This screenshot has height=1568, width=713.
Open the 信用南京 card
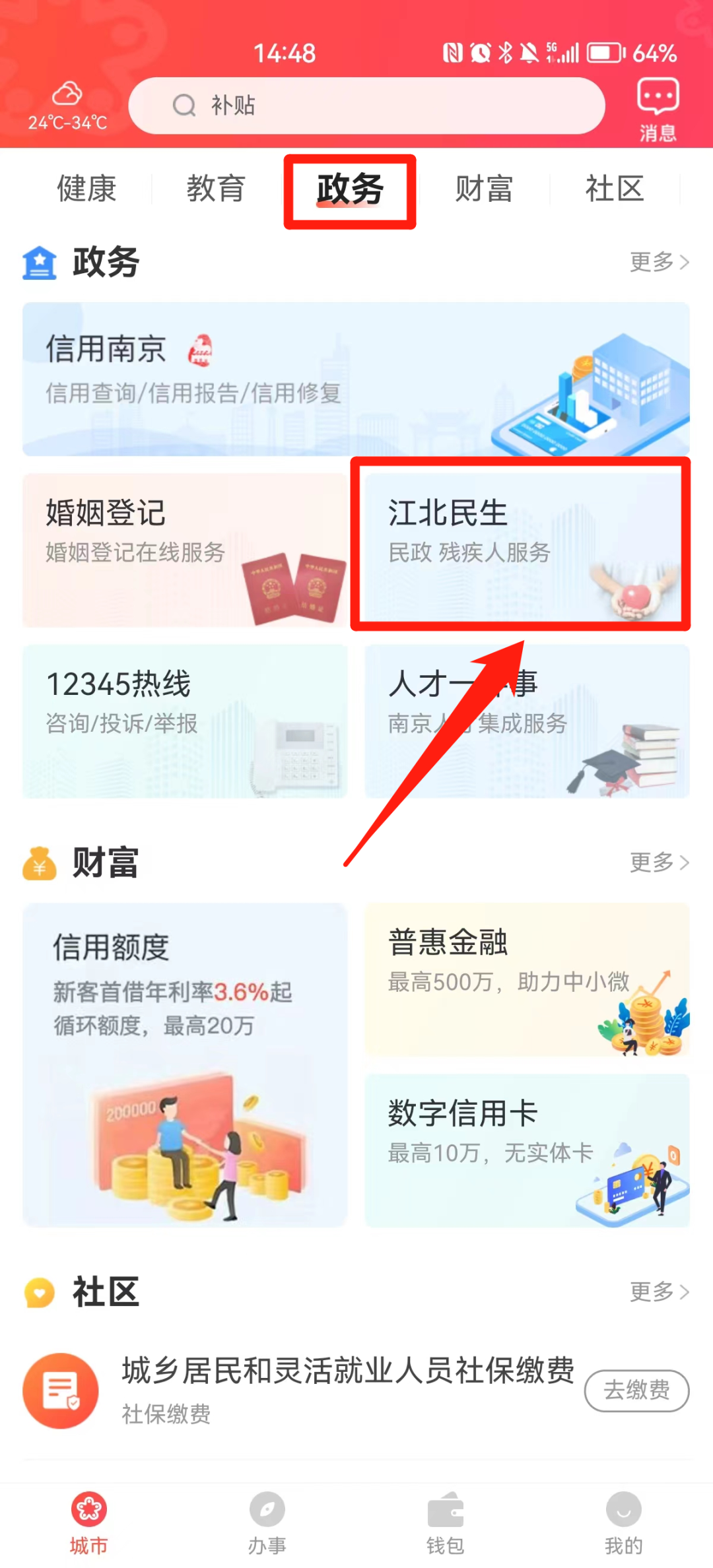click(356, 379)
